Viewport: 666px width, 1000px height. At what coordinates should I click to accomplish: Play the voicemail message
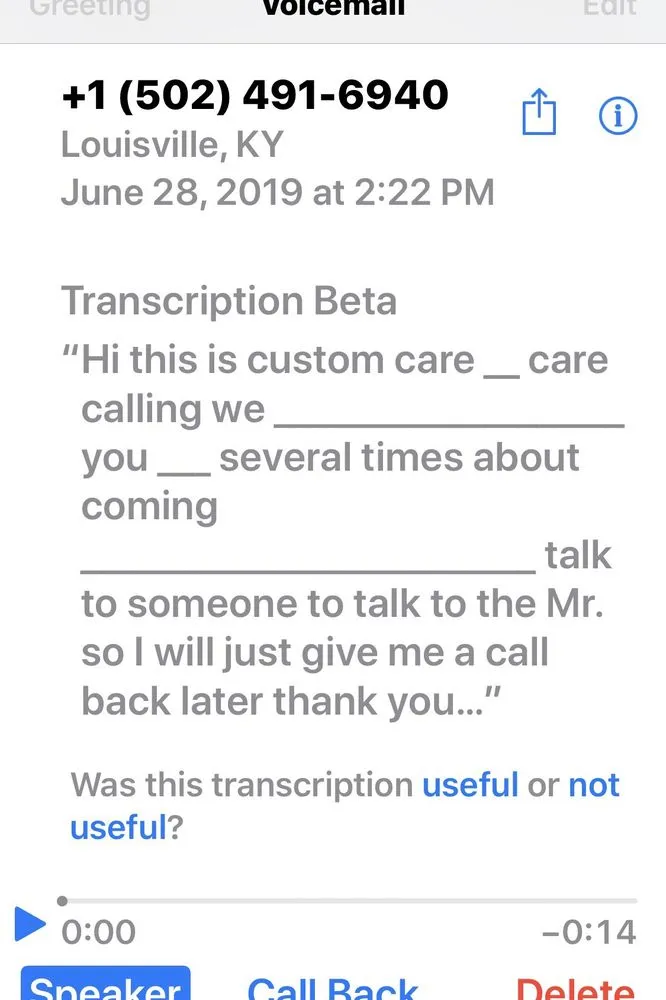pos(30,923)
